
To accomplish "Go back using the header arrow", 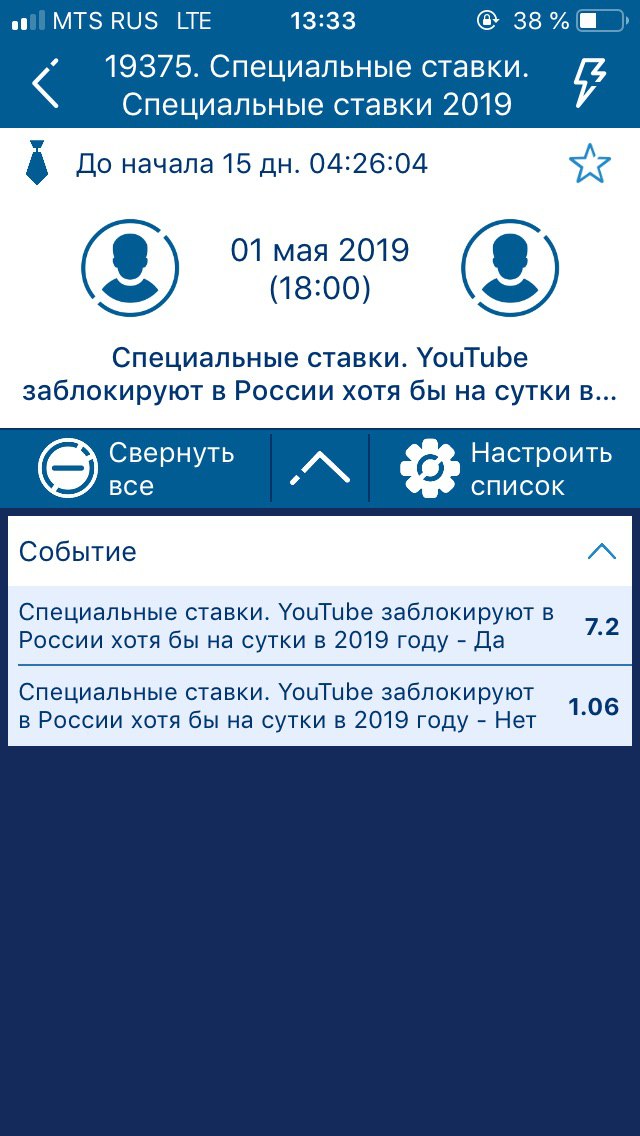I will click(44, 83).
